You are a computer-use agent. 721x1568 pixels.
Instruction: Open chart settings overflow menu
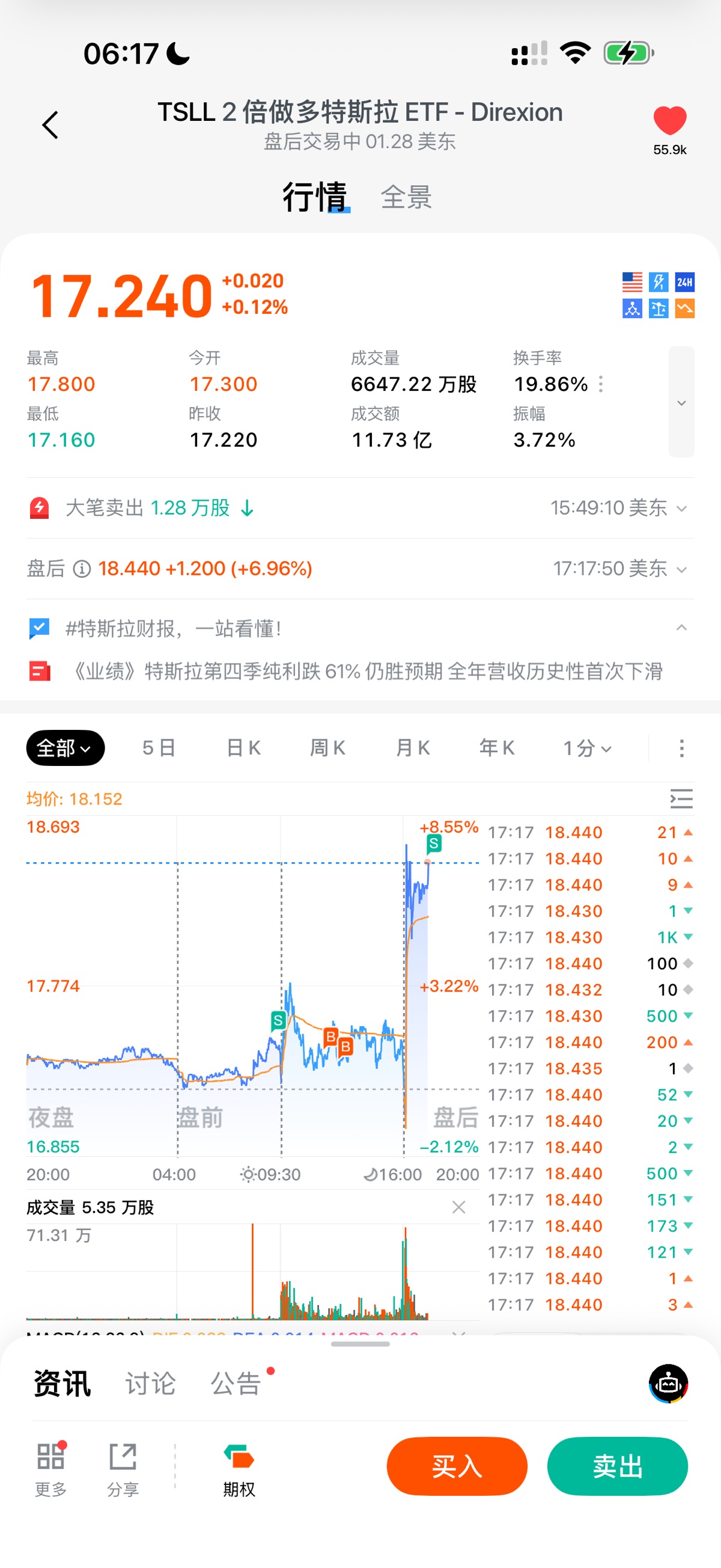pyautogui.click(x=681, y=748)
